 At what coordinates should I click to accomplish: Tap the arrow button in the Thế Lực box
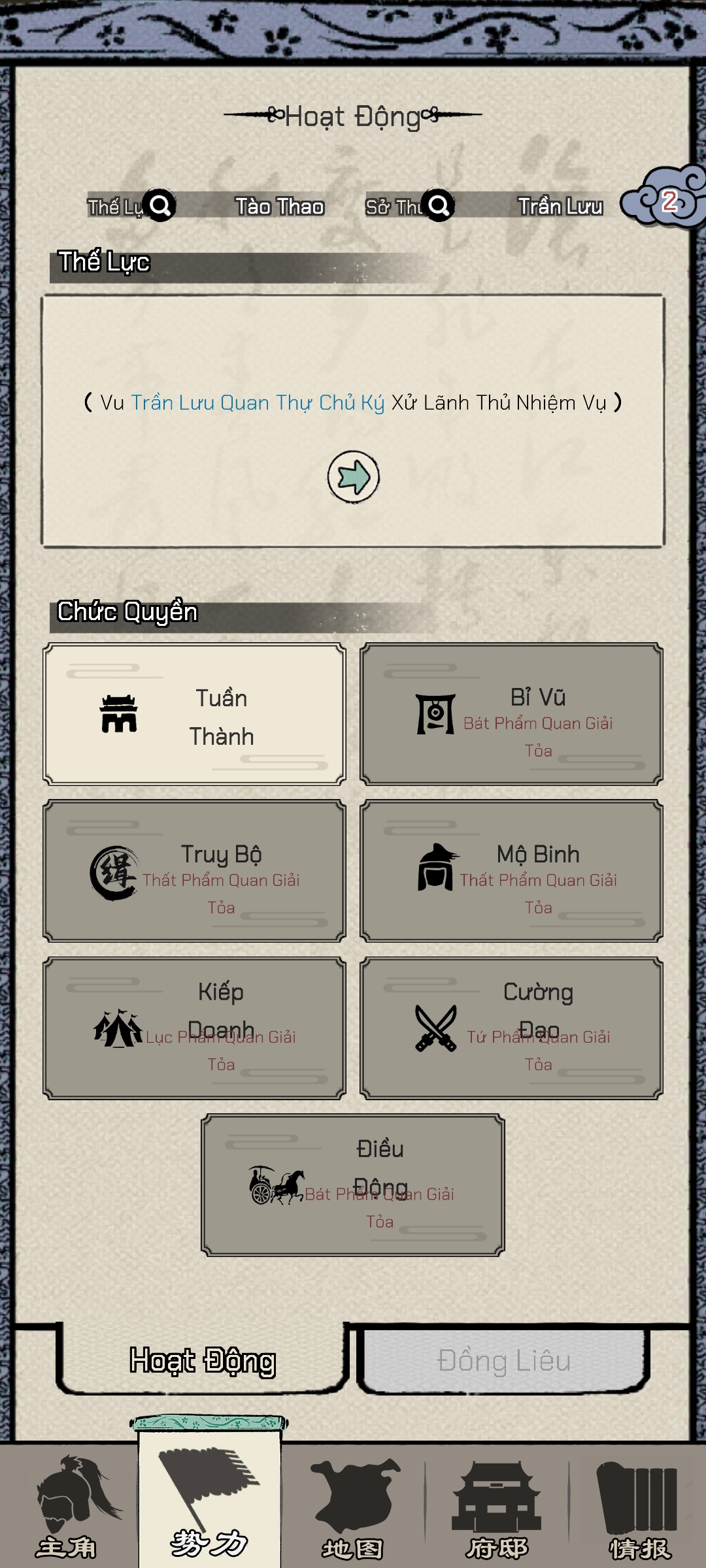tap(353, 477)
